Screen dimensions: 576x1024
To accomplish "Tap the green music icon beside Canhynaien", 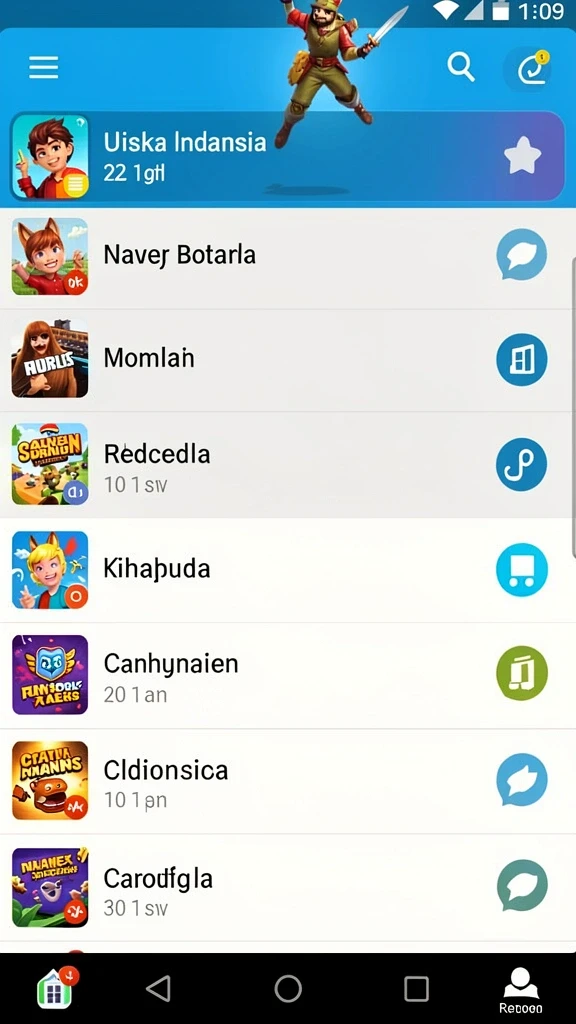I will pos(521,675).
